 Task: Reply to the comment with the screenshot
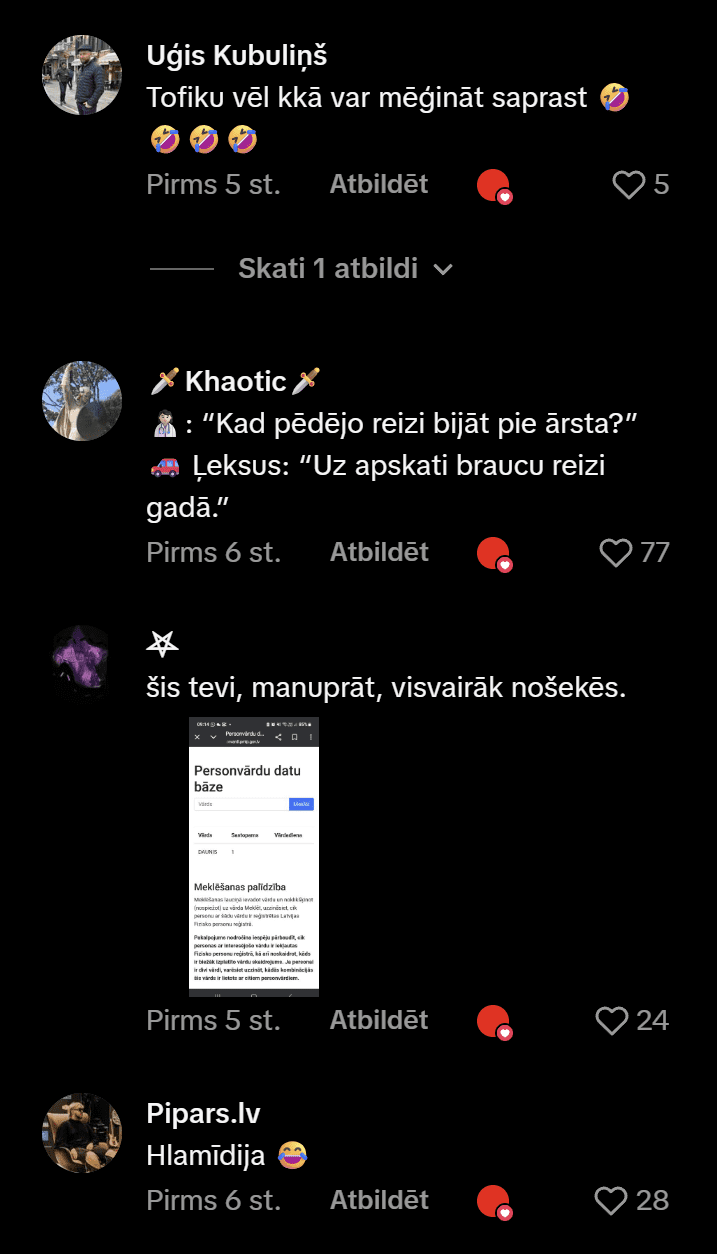[x=378, y=1021]
